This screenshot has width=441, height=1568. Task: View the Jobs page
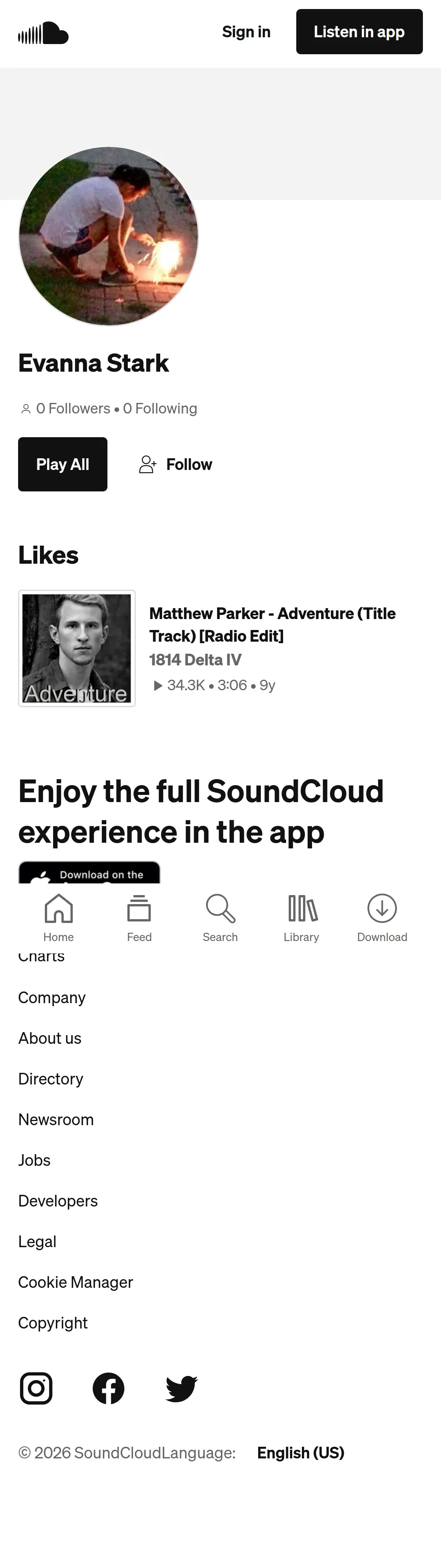(34, 1161)
